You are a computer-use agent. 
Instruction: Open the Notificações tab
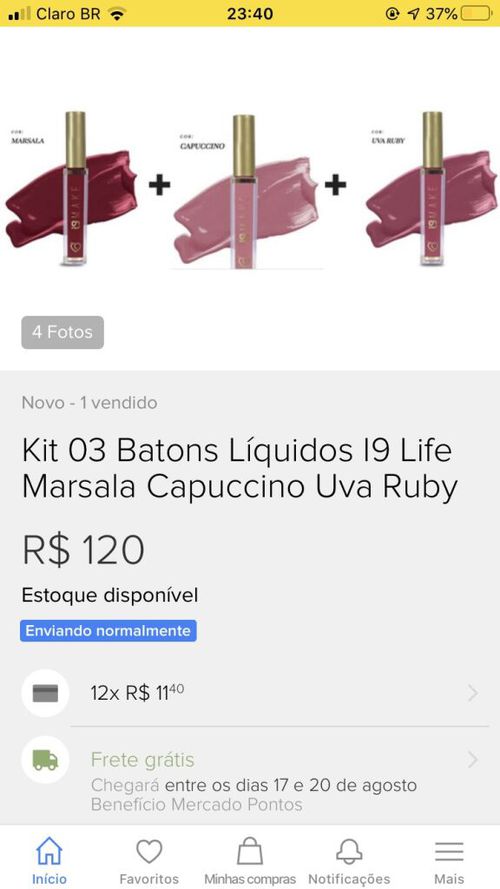tap(349, 861)
